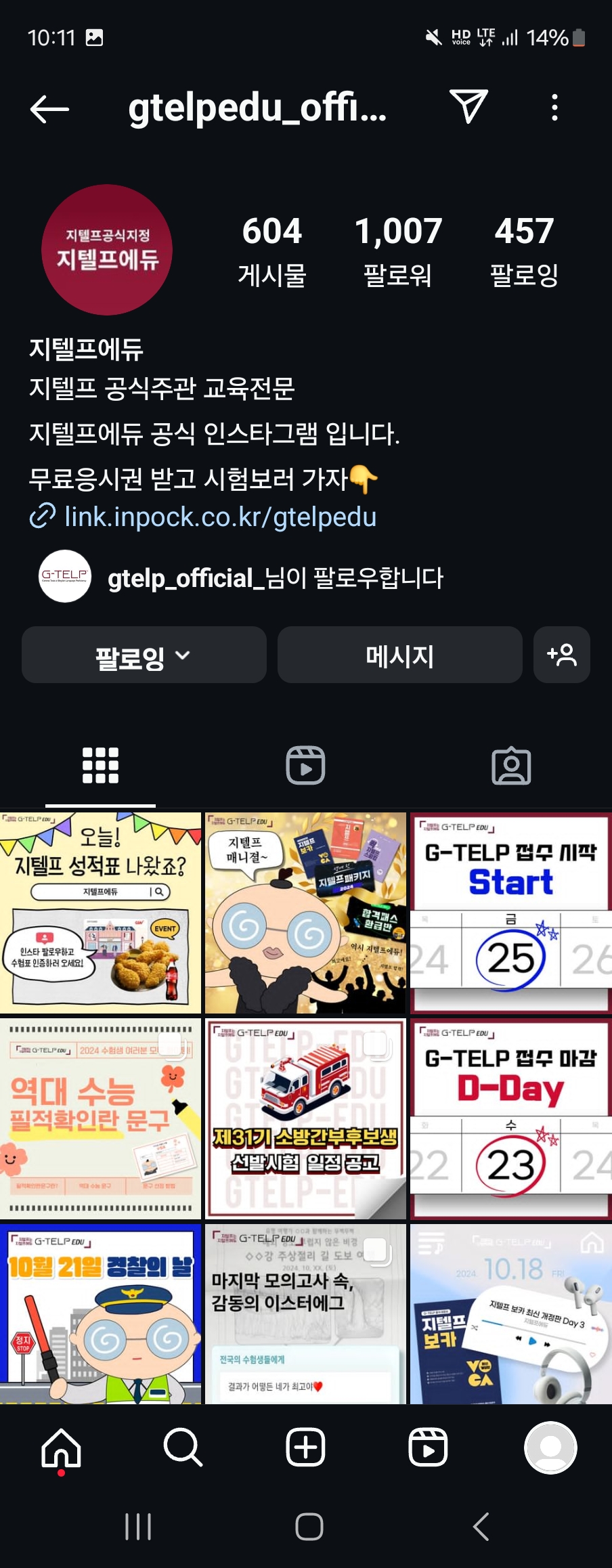The image size is (612, 1568).
Task: Switch to the tagged photos tab
Action: pos(511,766)
